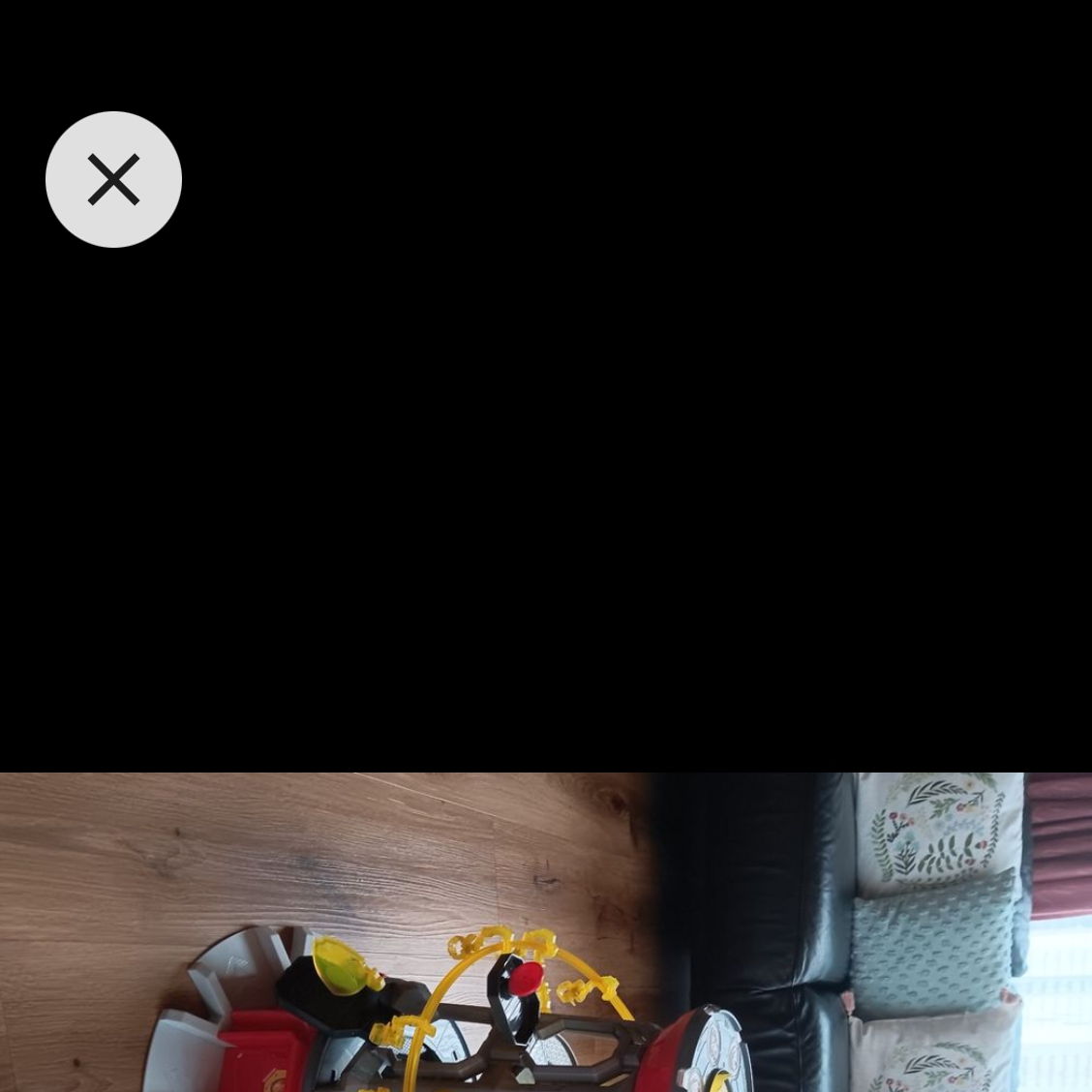The image size is (1092, 1092).
Task: Close the photo viewer
Action: click(113, 179)
